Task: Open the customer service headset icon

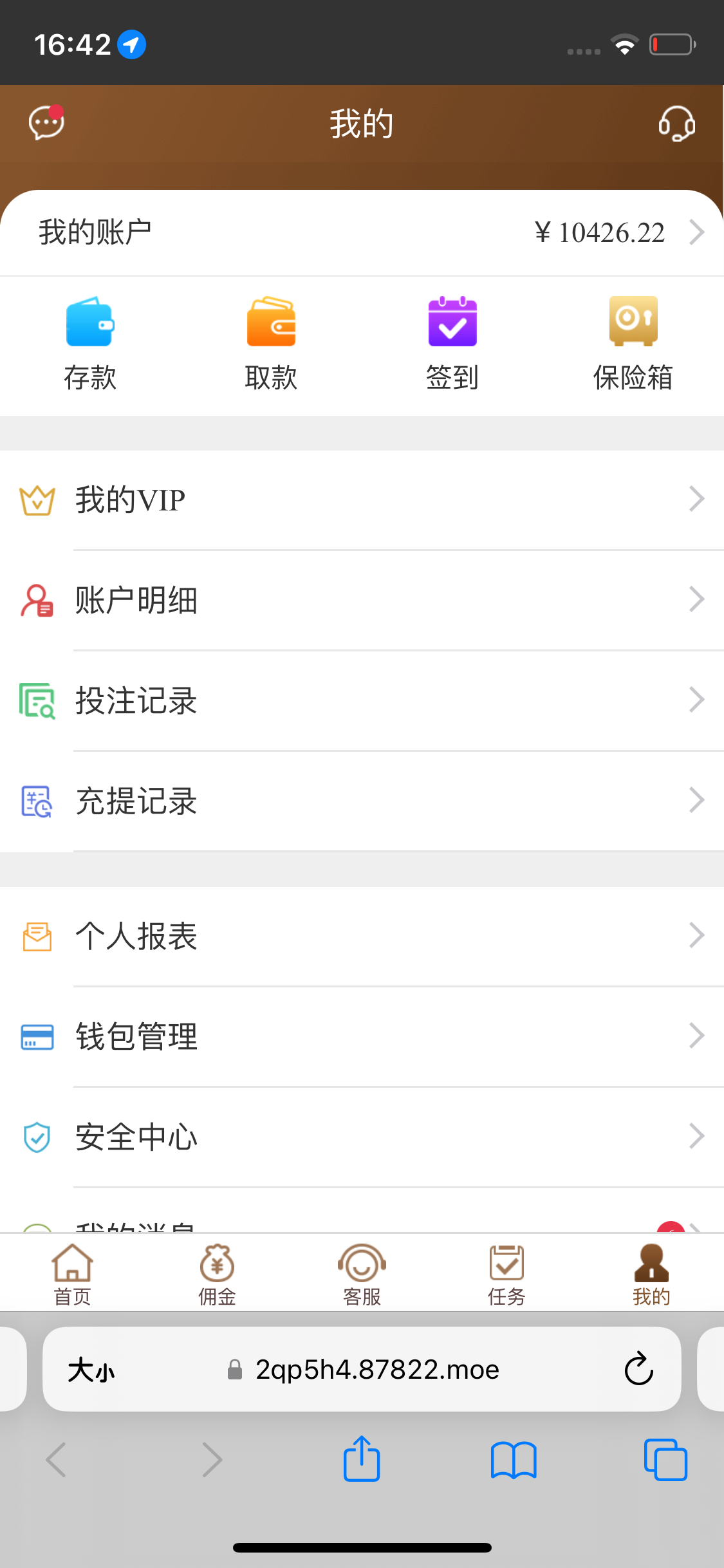Action: (676, 123)
